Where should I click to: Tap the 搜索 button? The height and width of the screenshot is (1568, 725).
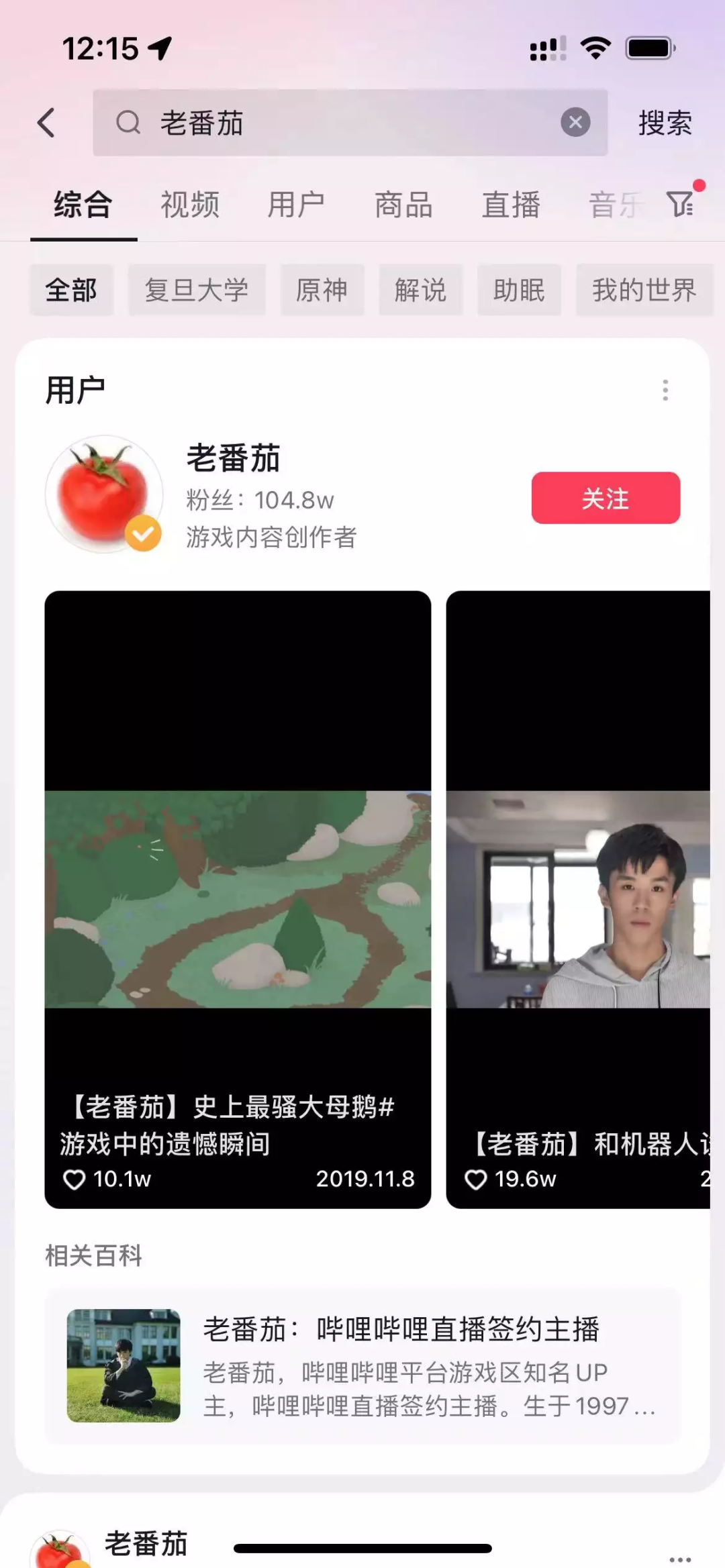pyautogui.click(x=665, y=123)
